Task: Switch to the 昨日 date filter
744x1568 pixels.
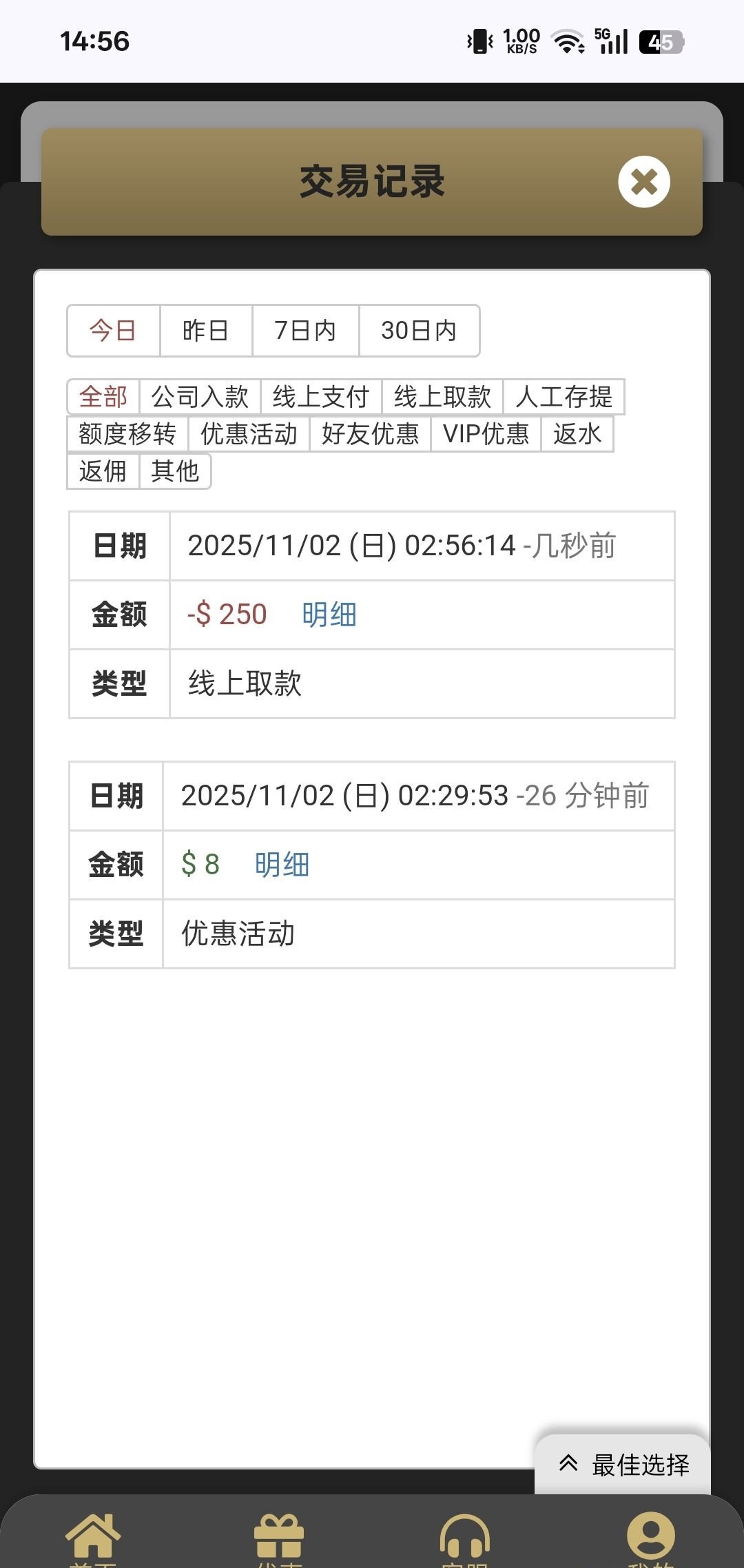Action: [x=205, y=331]
